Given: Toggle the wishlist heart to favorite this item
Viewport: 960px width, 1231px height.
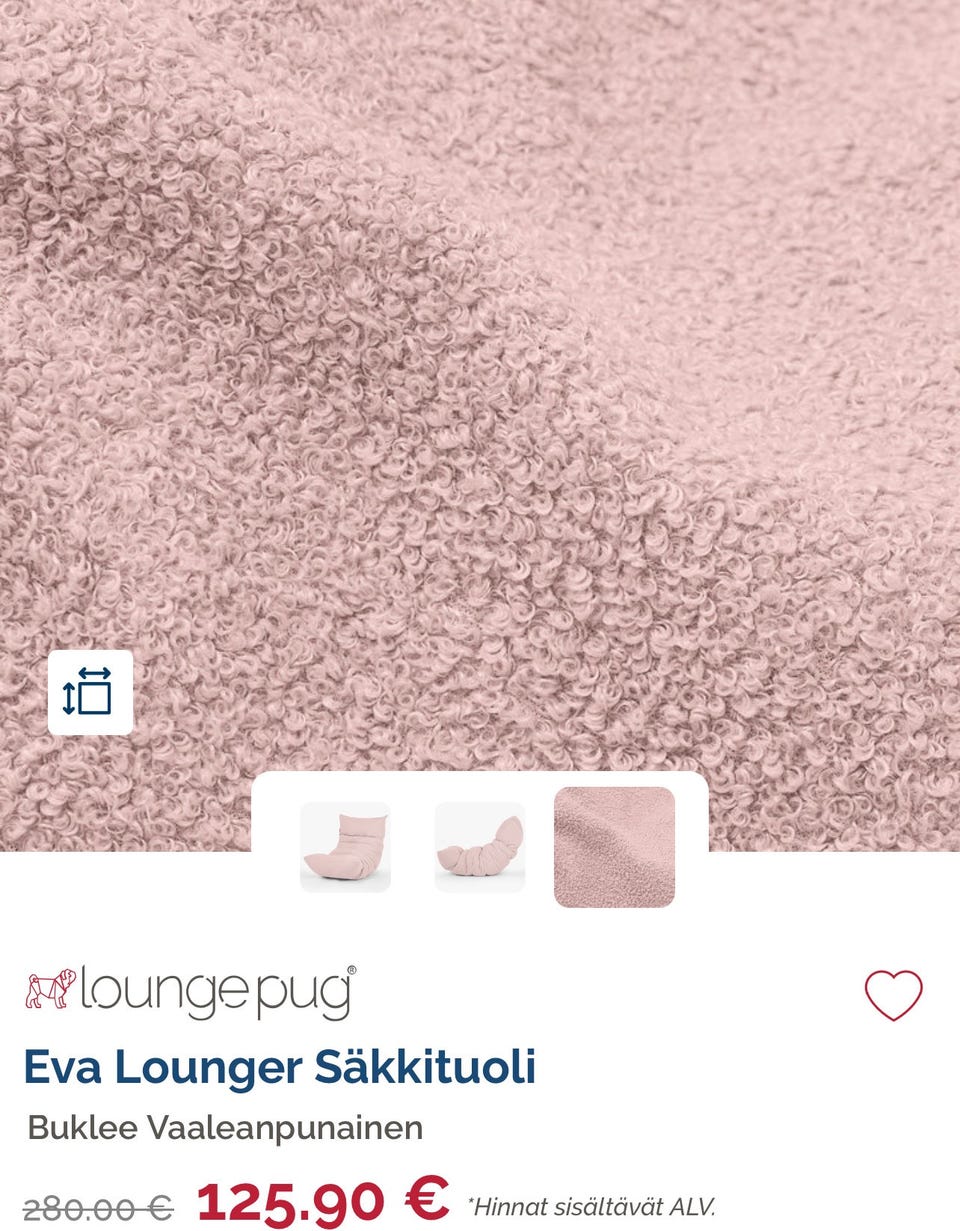Looking at the screenshot, I should click(x=894, y=993).
